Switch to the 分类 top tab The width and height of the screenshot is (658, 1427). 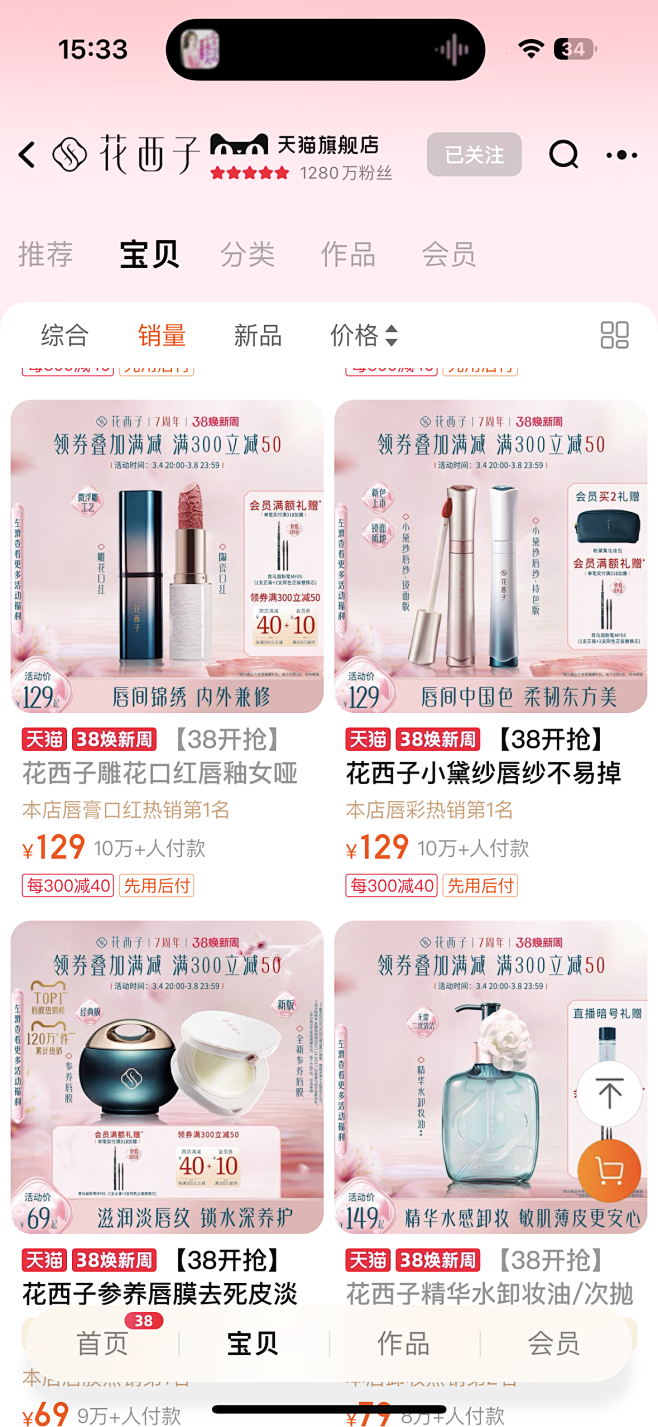click(x=248, y=254)
